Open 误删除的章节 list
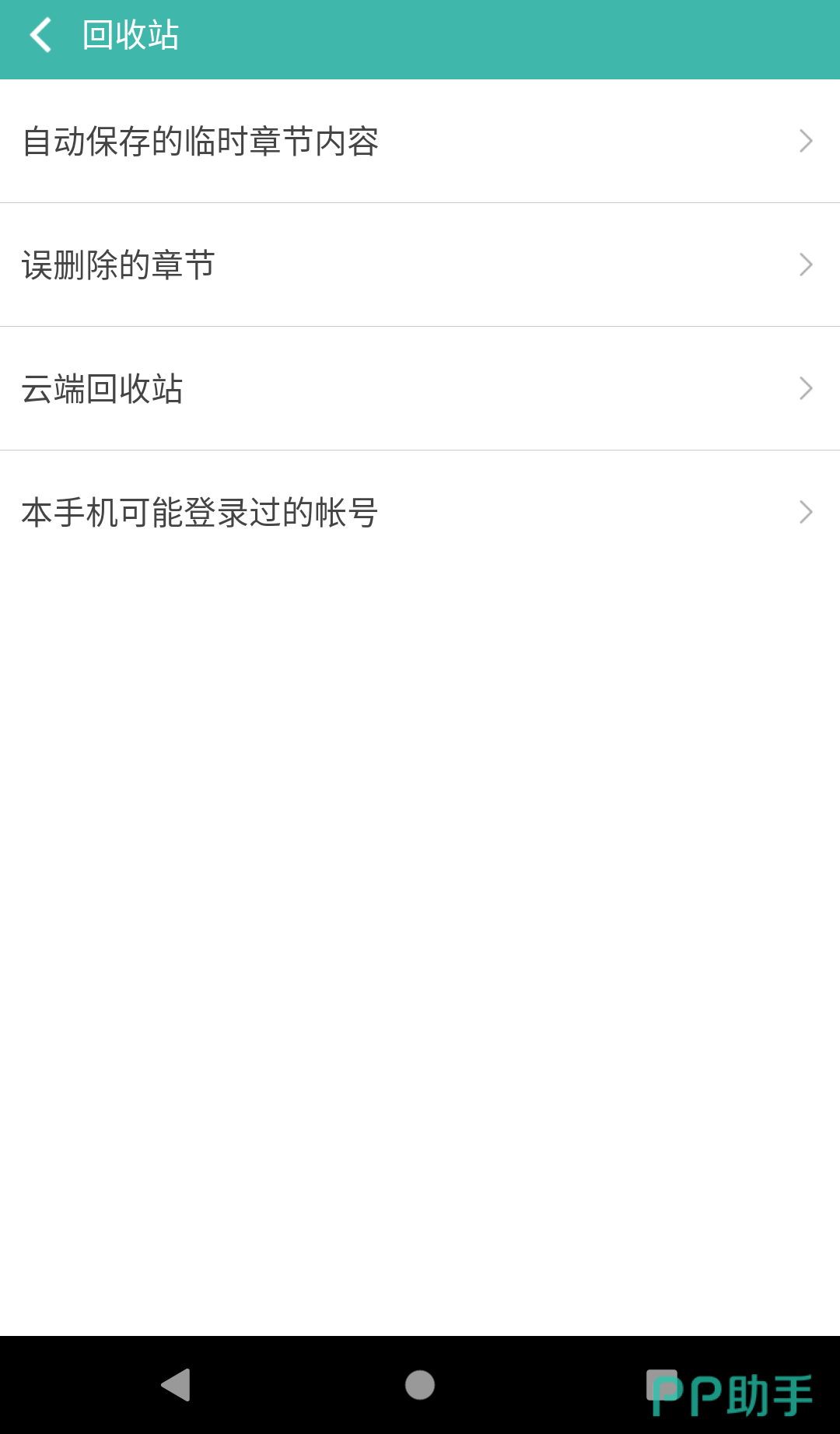The image size is (840, 1434). [x=420, y=265]
